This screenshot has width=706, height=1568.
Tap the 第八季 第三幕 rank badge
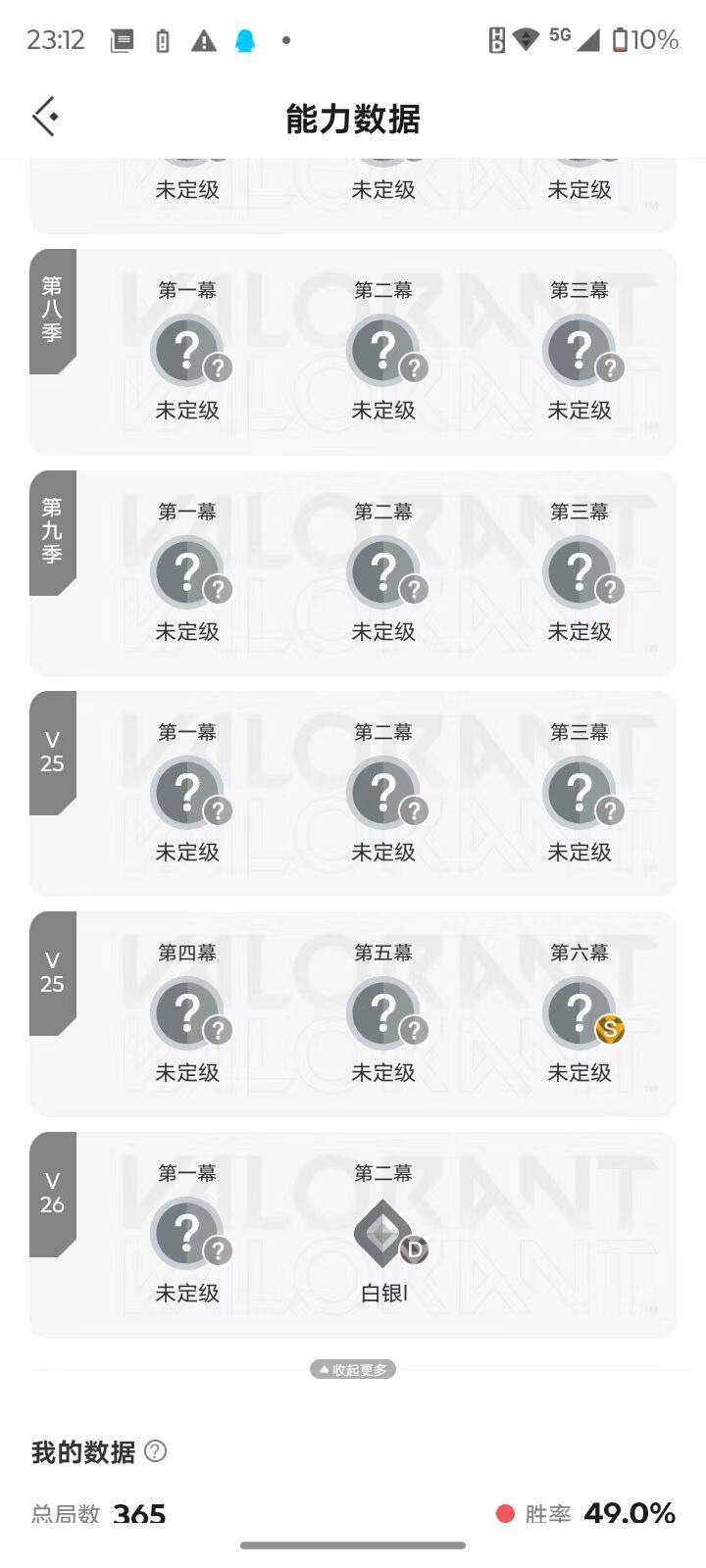[580, 350]
